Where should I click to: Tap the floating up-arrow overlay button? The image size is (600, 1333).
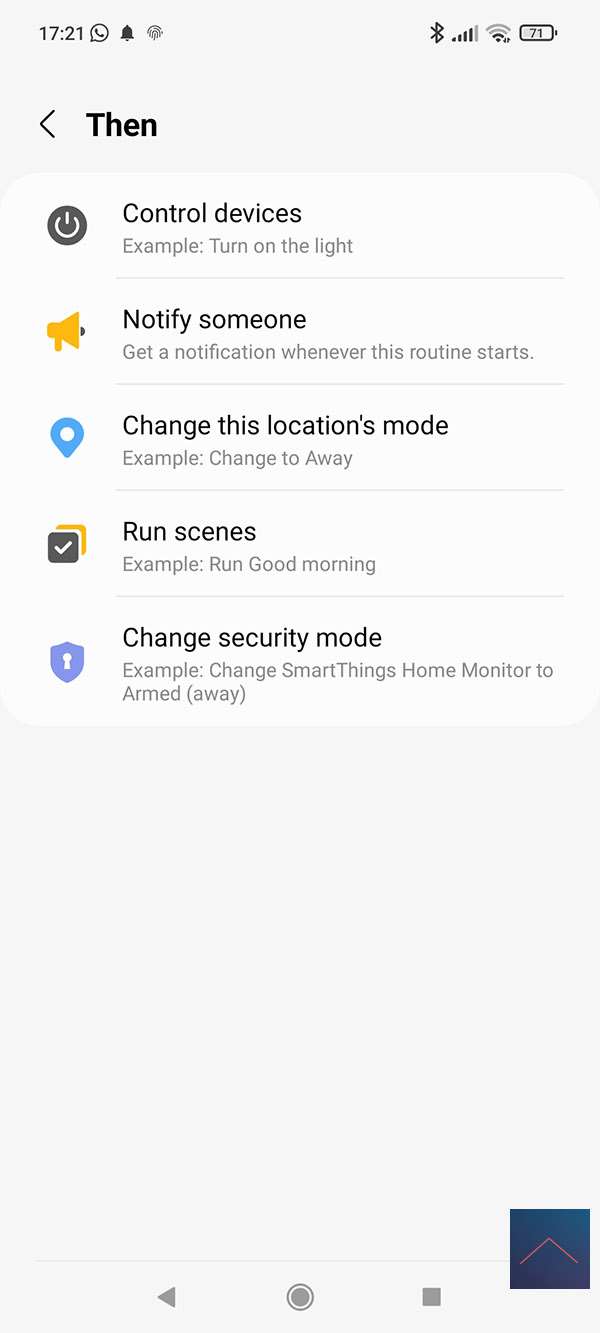(549, 1248)
